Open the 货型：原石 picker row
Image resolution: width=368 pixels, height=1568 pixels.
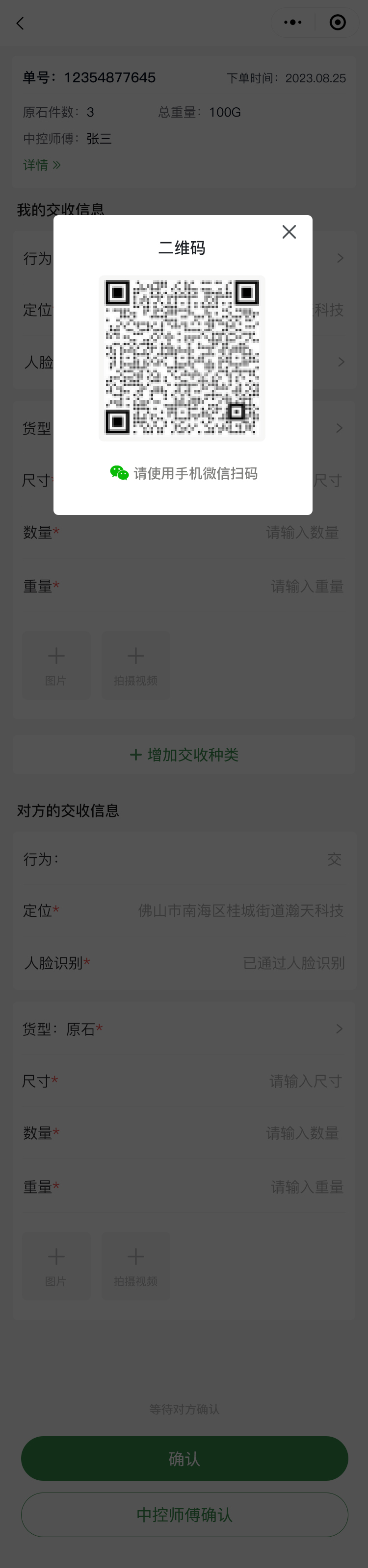click(183, 1029)
